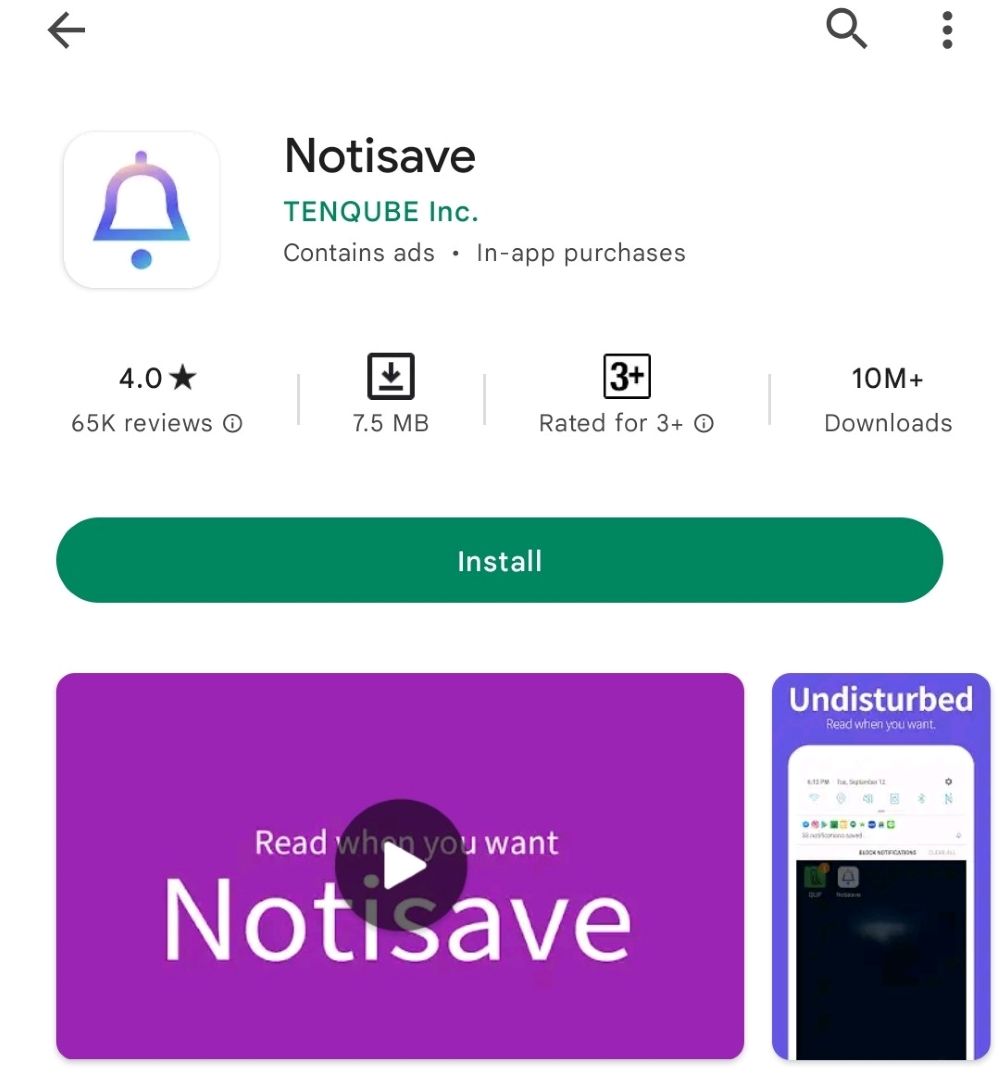Open the Undisturbed screenshot preview

[x=880, y=866]
